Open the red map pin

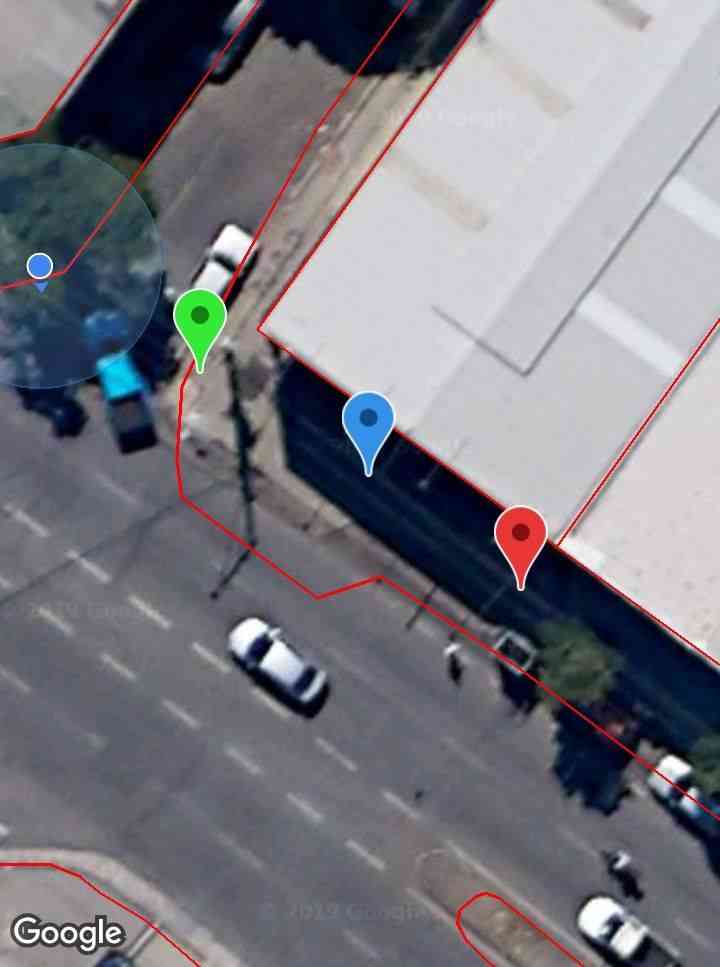pyautogui.click(x=520, y=536)
